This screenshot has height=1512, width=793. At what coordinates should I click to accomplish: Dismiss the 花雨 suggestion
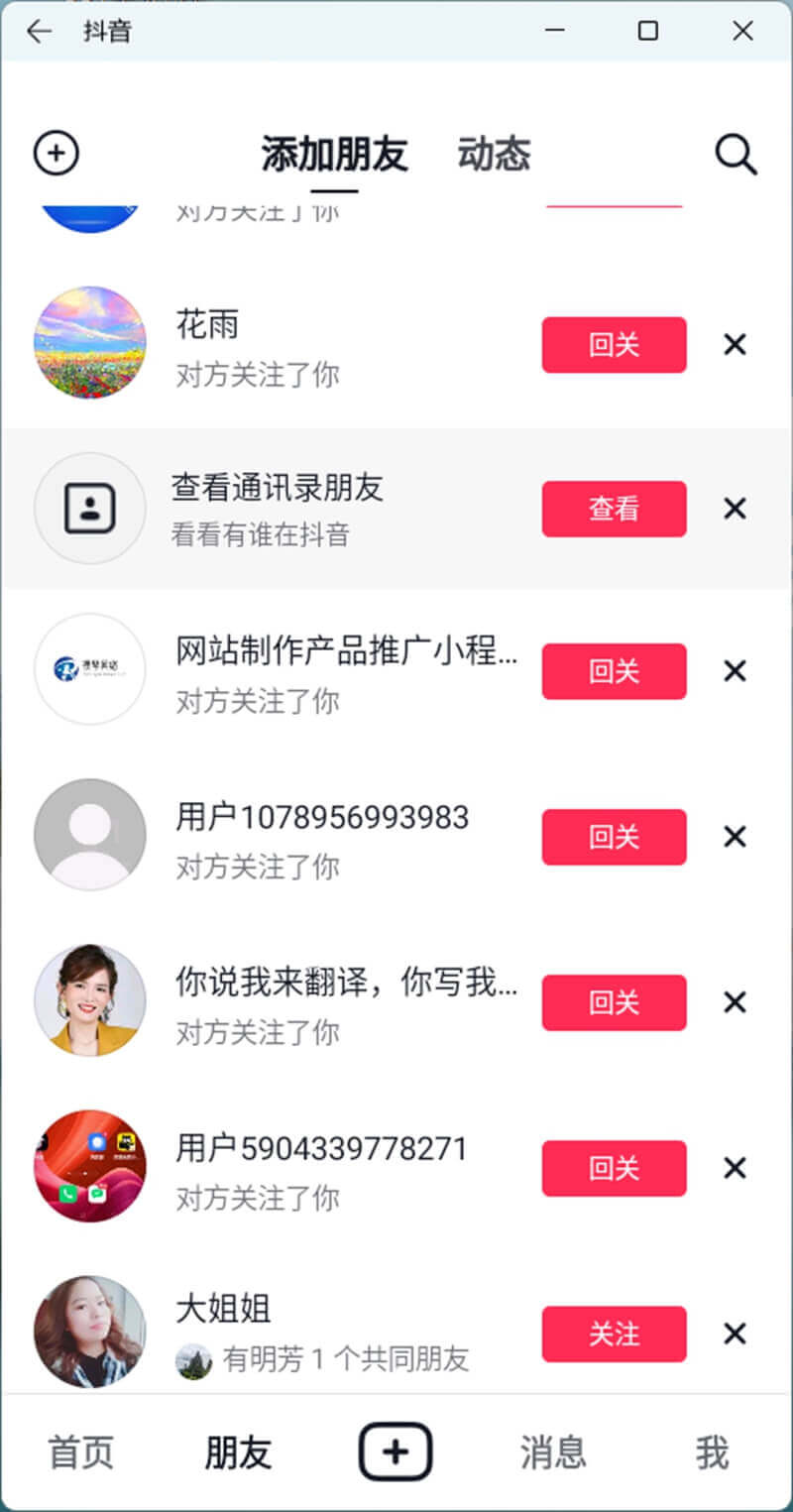click(x=735, y=345)
